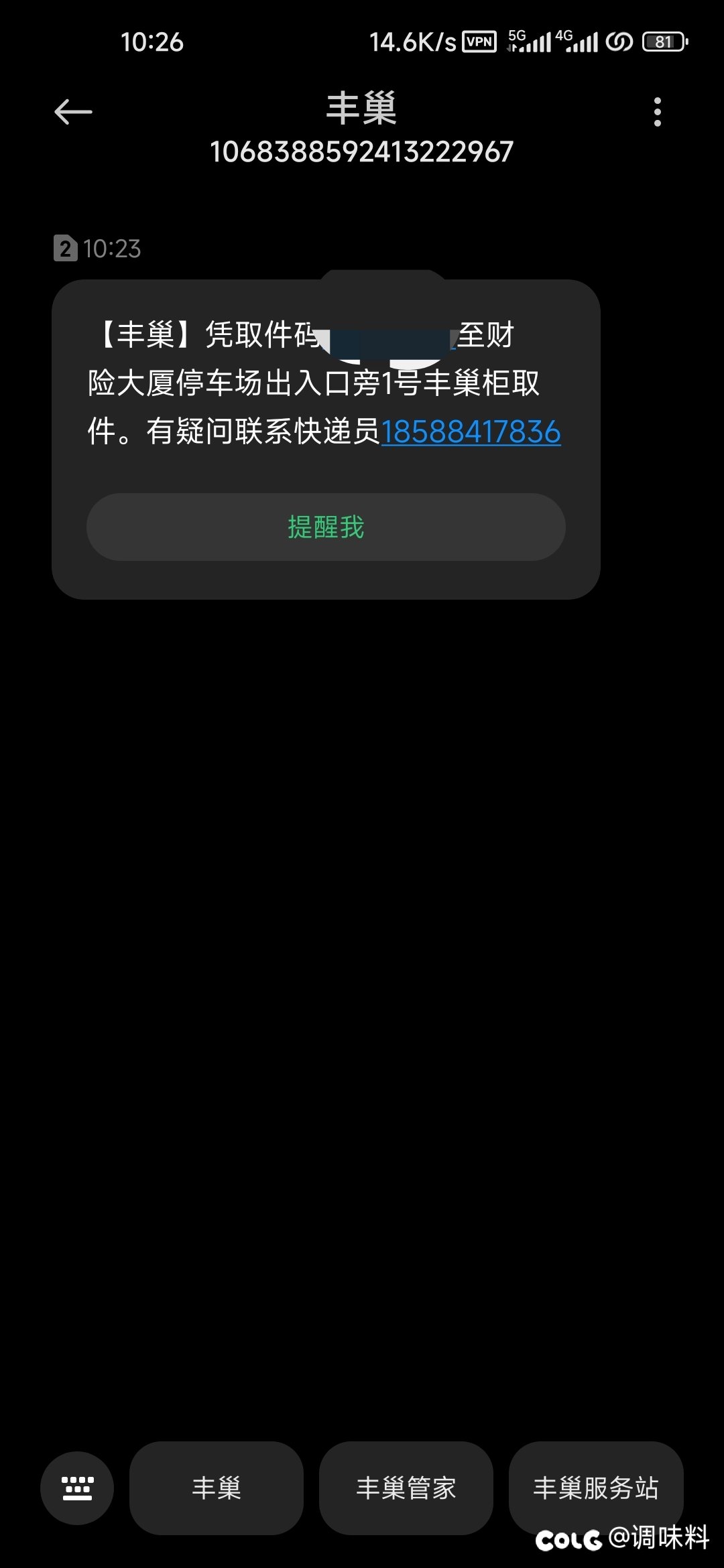Open the 丰巢管家 menu button
724x1568 pixels.
406,1488
